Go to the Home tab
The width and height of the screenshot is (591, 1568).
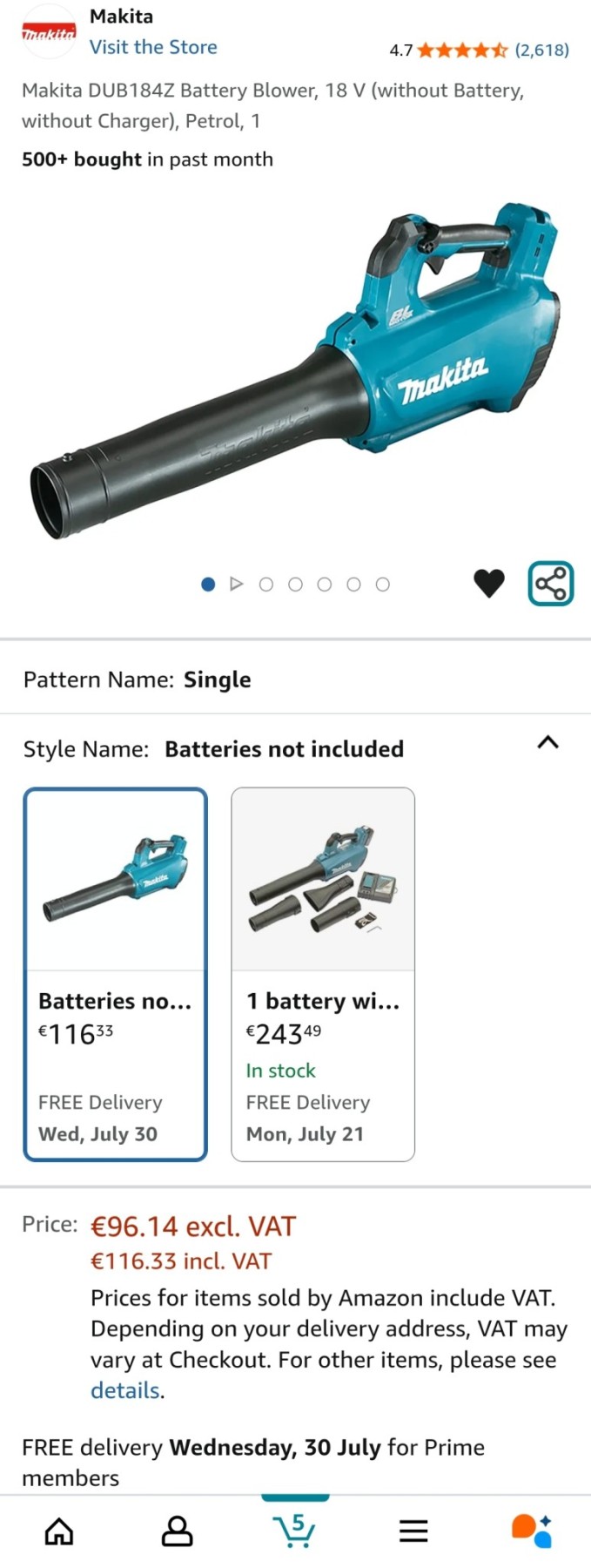tap(59, 1531)
